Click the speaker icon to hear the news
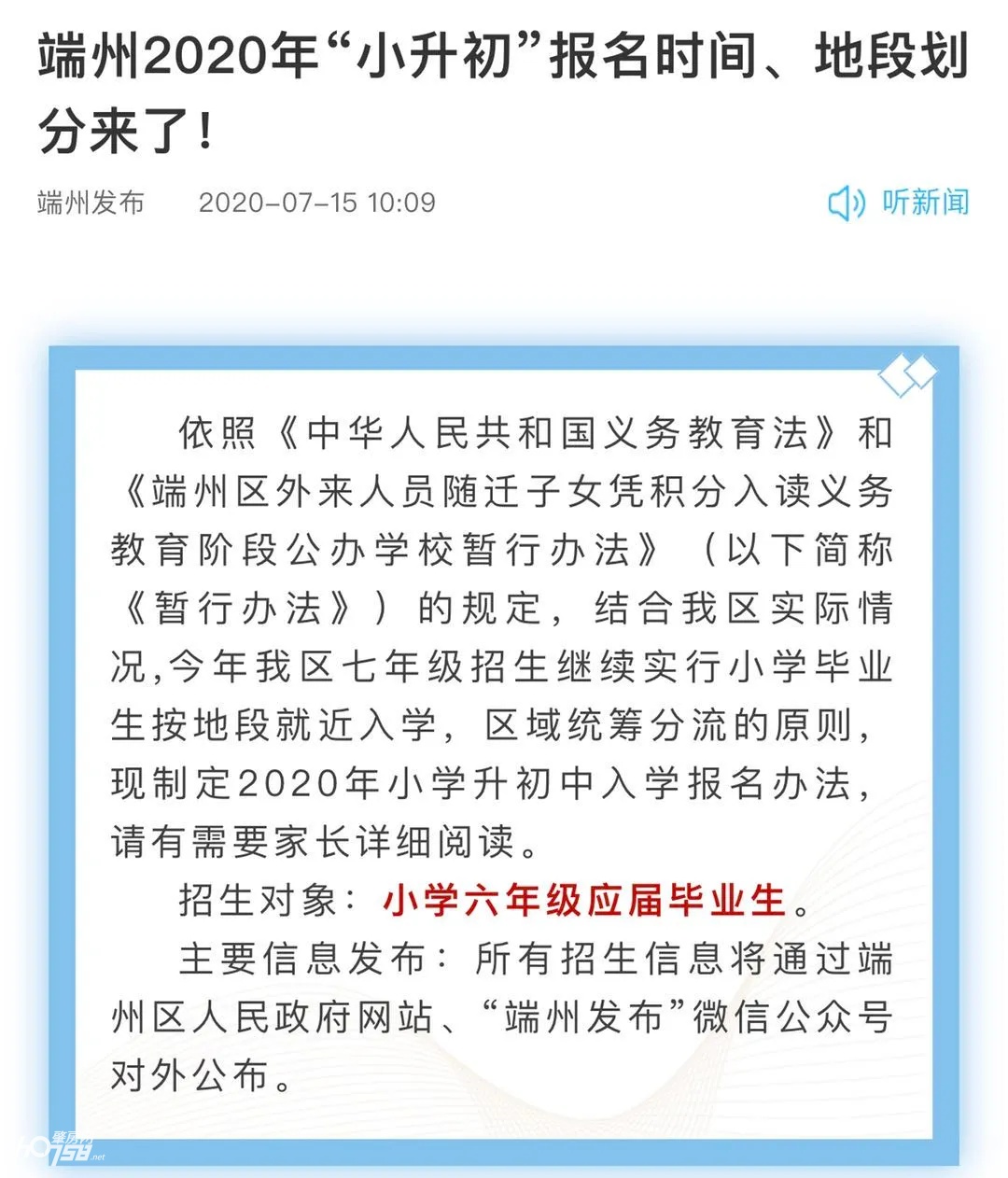This screenshot has width=1008, height=1178. 845,202
